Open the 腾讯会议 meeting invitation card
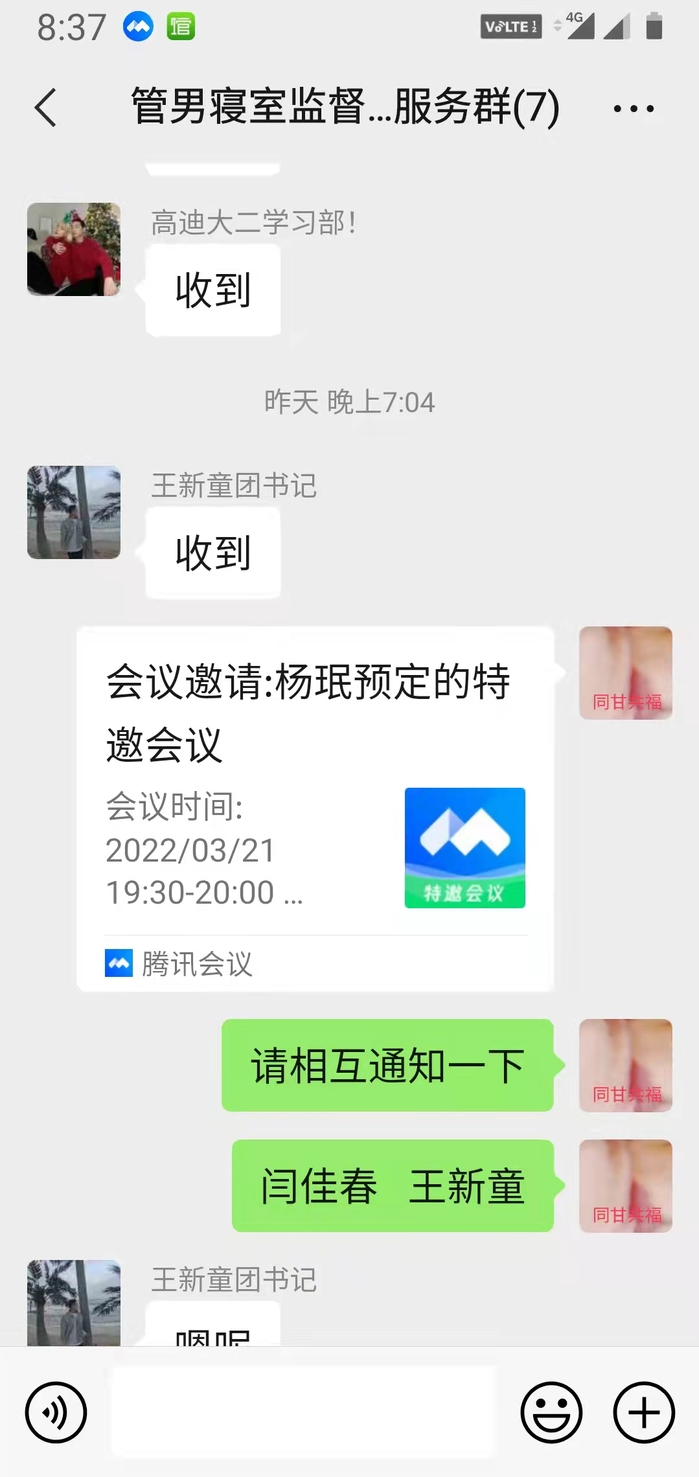 (x=315, y=808)
